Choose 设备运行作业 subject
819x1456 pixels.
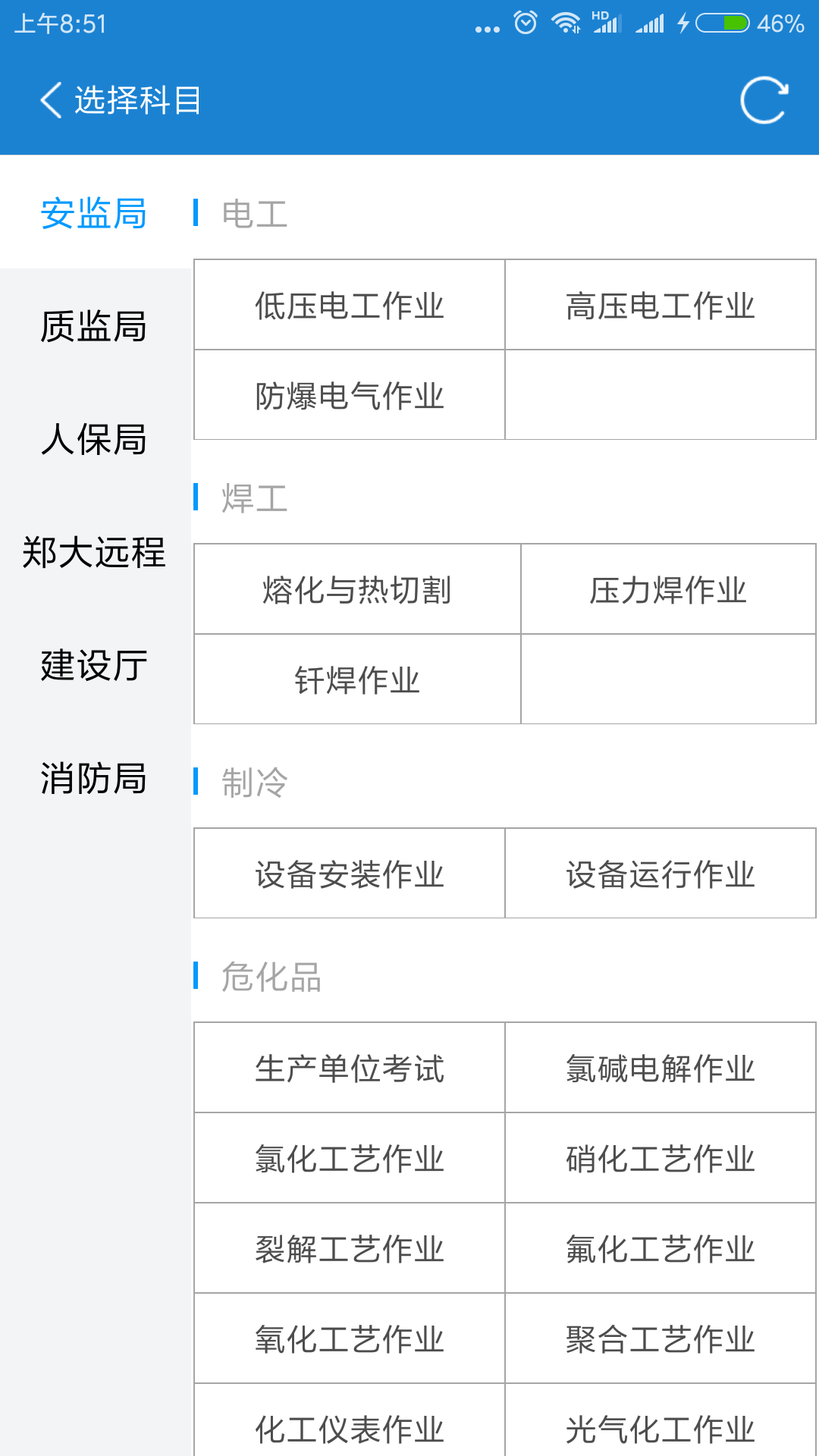661,874
